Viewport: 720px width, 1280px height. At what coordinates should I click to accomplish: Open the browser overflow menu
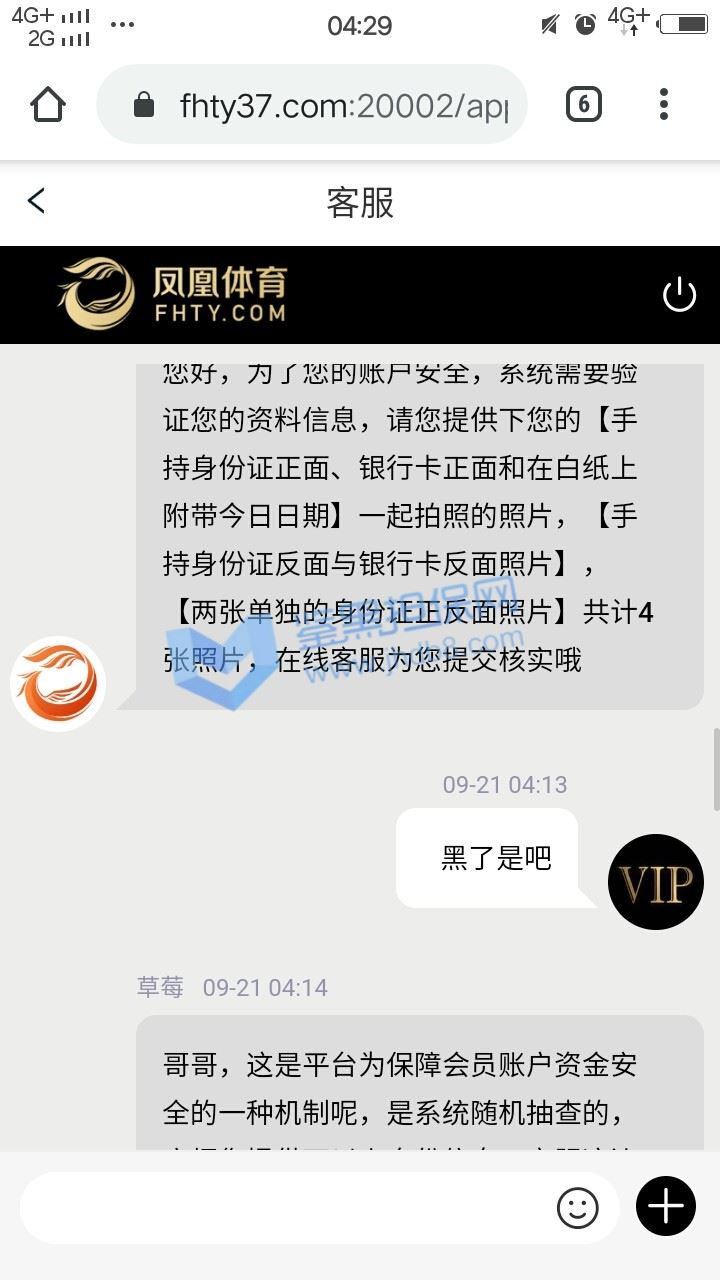coord(664,104)
